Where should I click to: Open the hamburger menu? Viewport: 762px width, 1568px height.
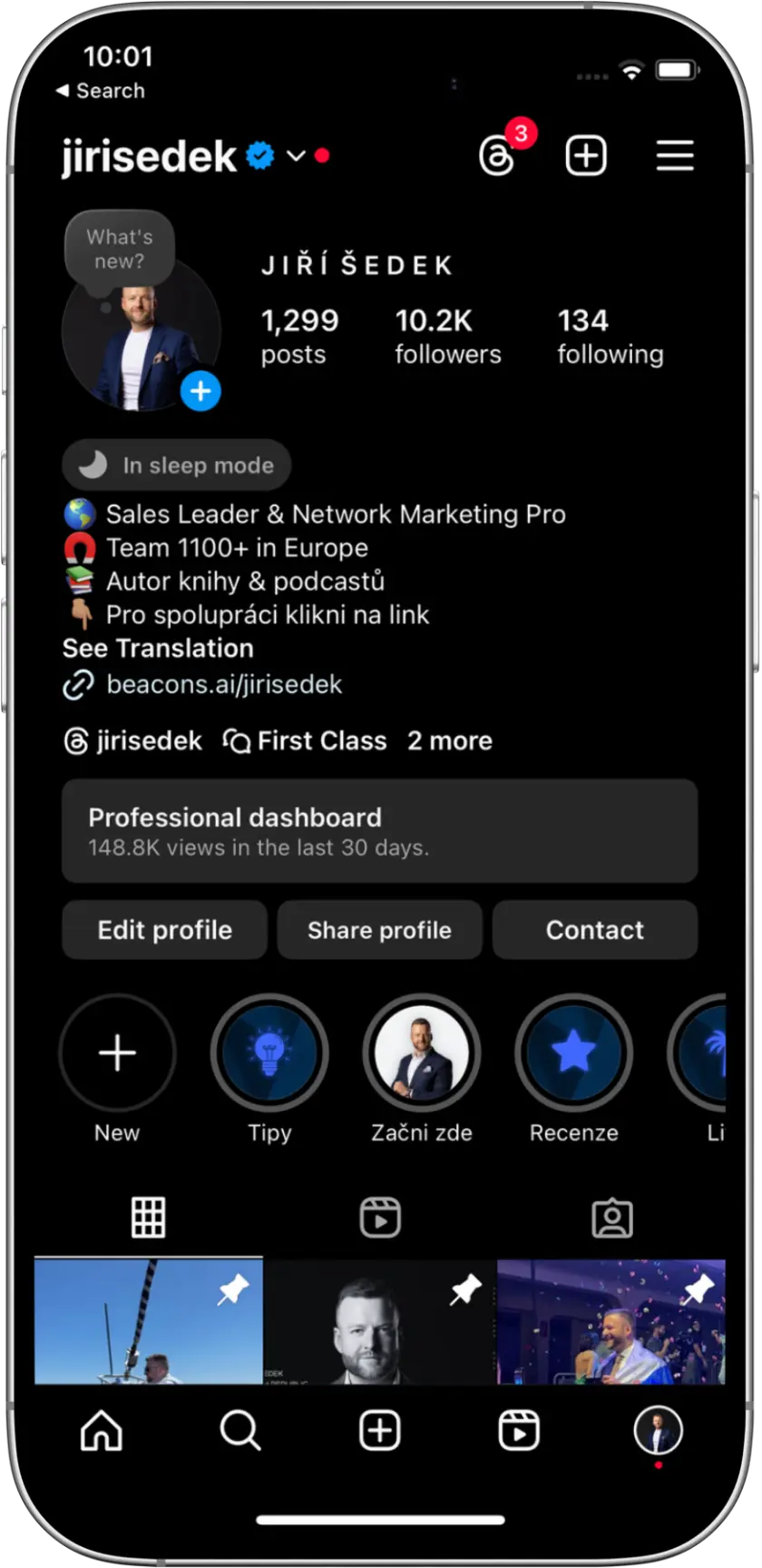pos(675,157)
